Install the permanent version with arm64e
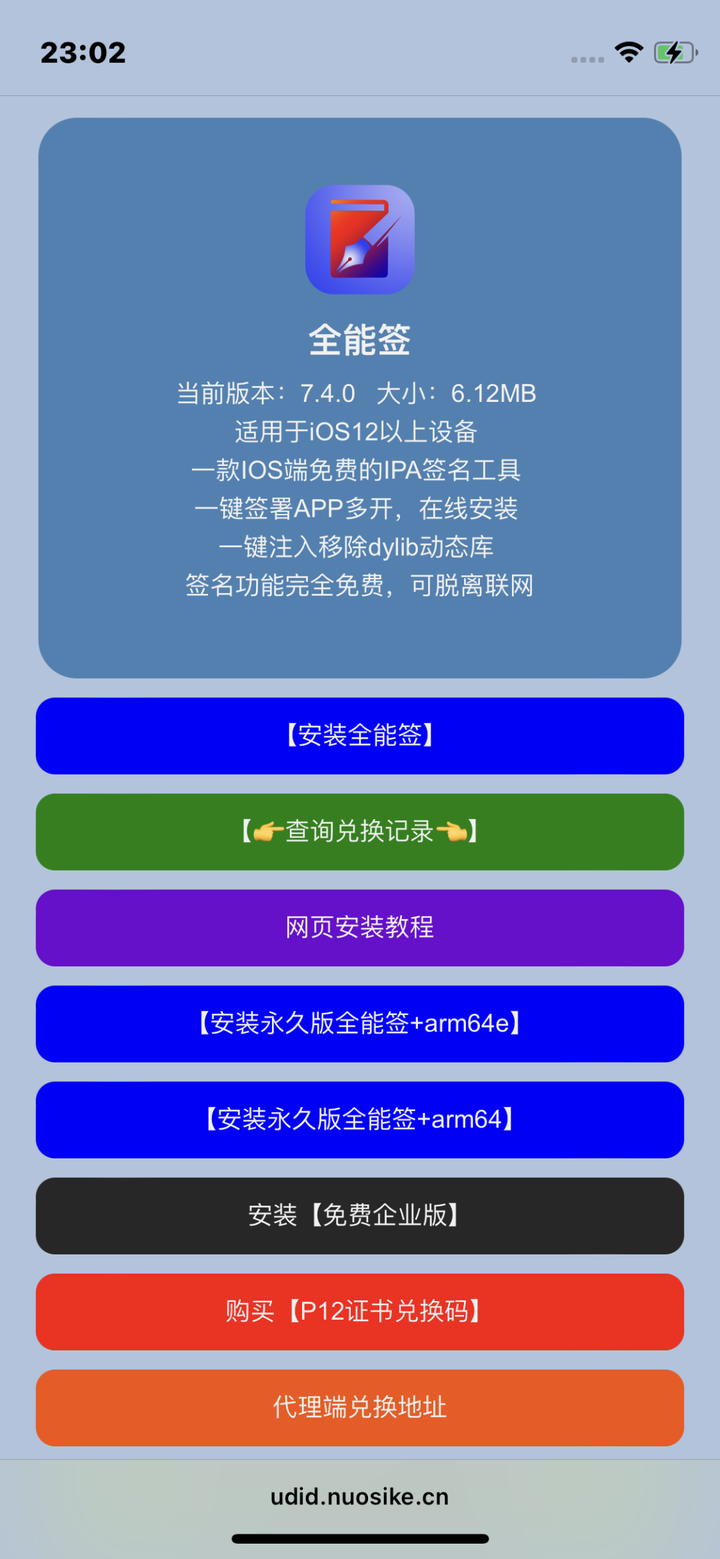 click(x=360, y=1024)
